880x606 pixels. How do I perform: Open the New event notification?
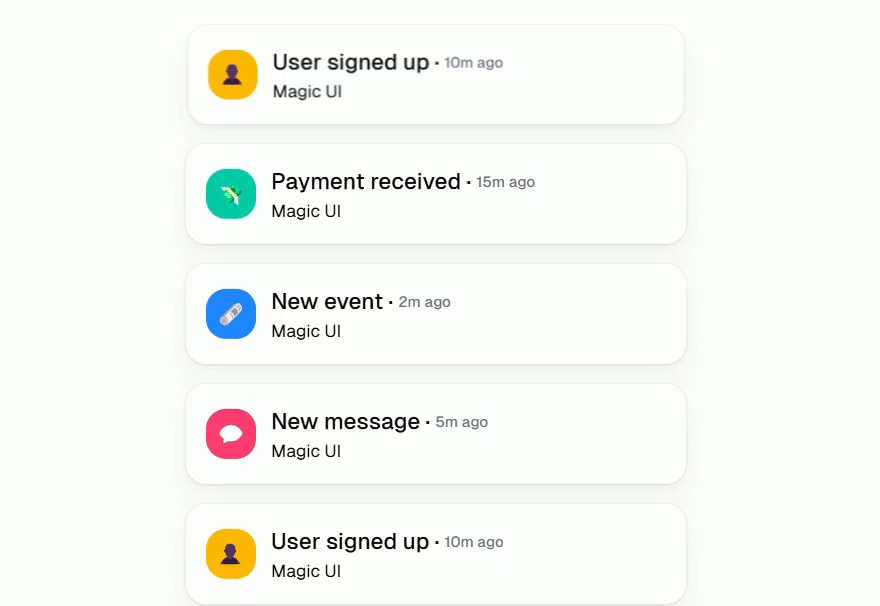[435, 314]
